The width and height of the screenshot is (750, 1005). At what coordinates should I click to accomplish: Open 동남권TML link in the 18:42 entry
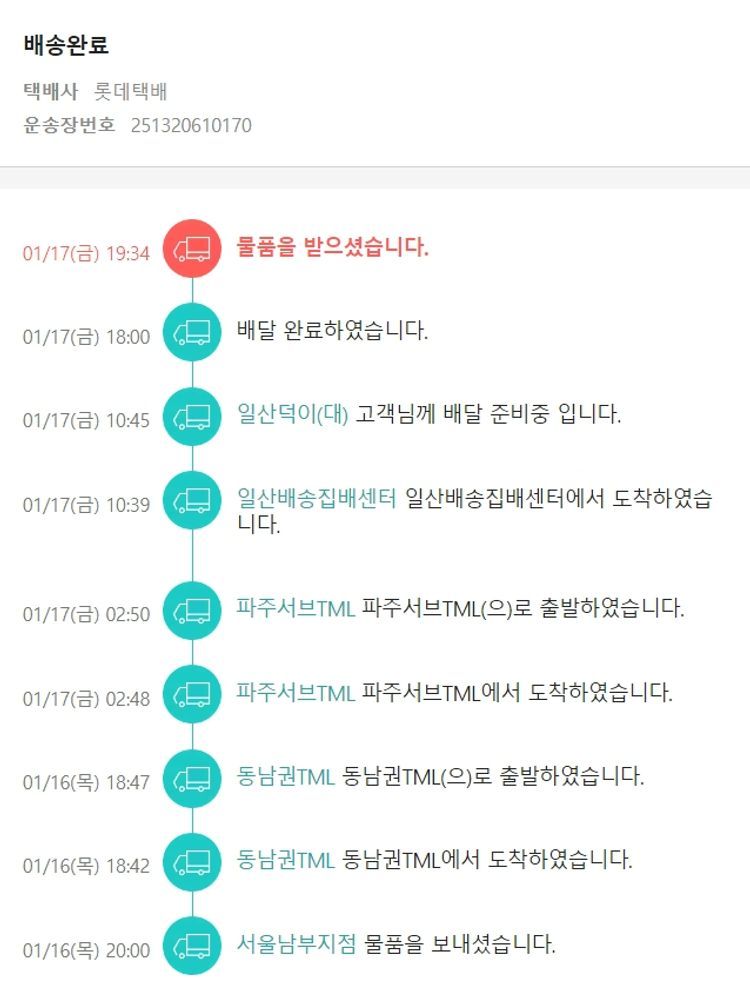[x=286, y=859]
